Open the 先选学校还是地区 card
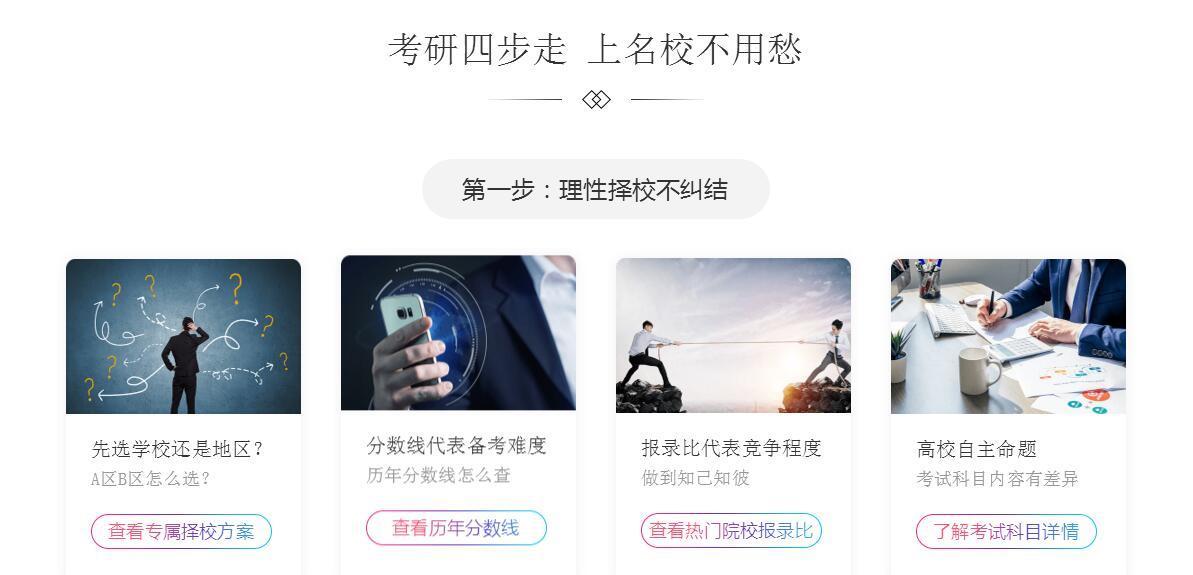The width and height of the screenshot is (1193, 575). [183, 417]
